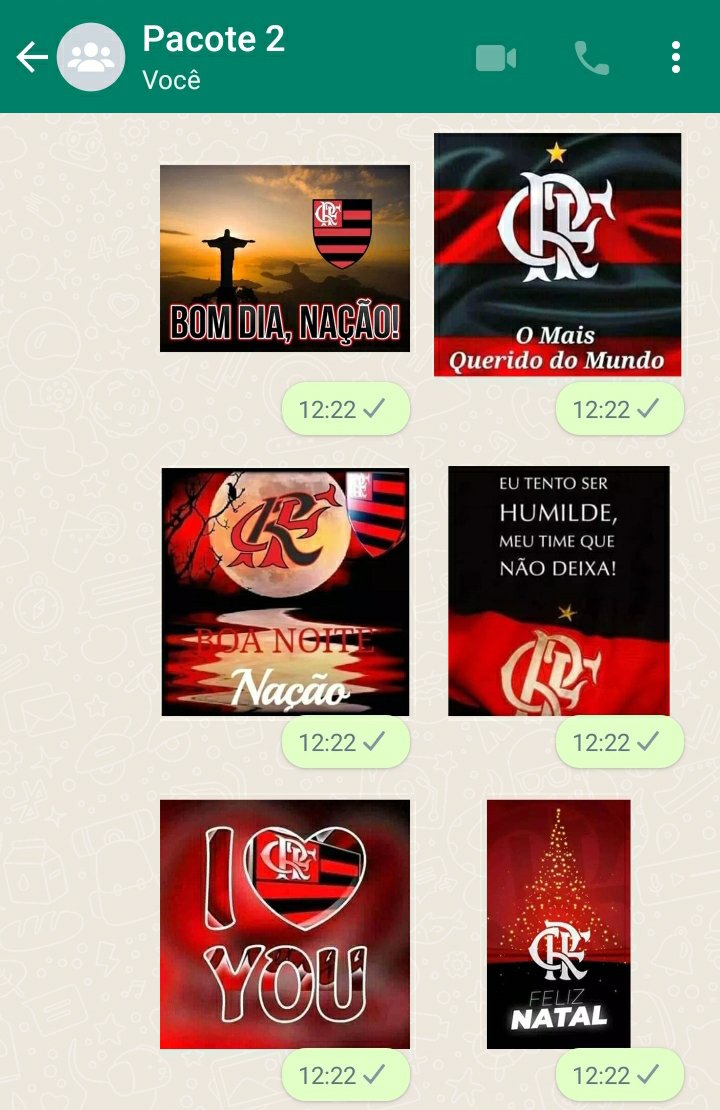Image resolution: width=720 pixels, height=1110 pixels.
Task: Open the 'Boa Noite Nação' image
Action: pos(285,591)
